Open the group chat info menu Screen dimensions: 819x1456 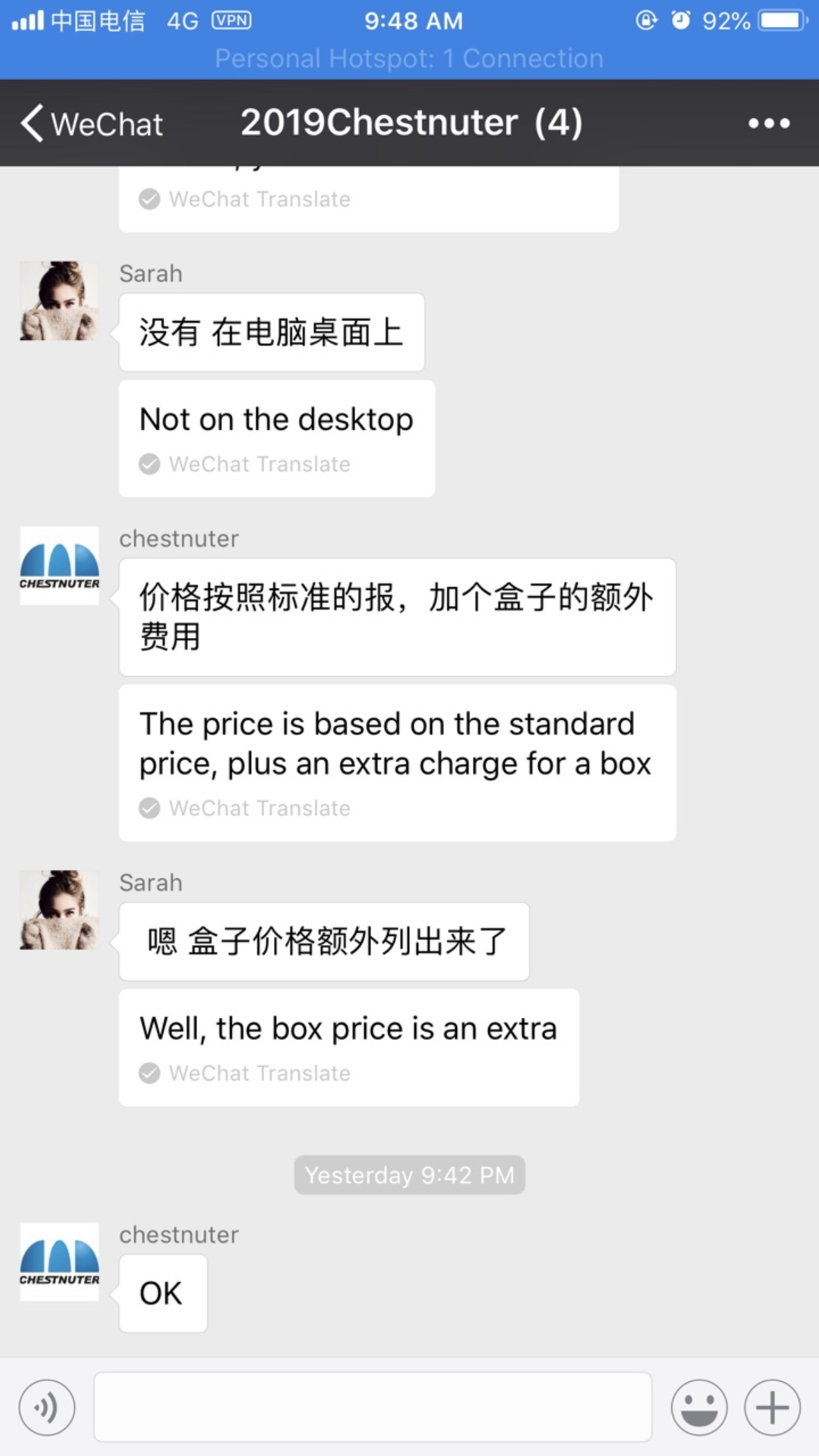pos(769,123)
